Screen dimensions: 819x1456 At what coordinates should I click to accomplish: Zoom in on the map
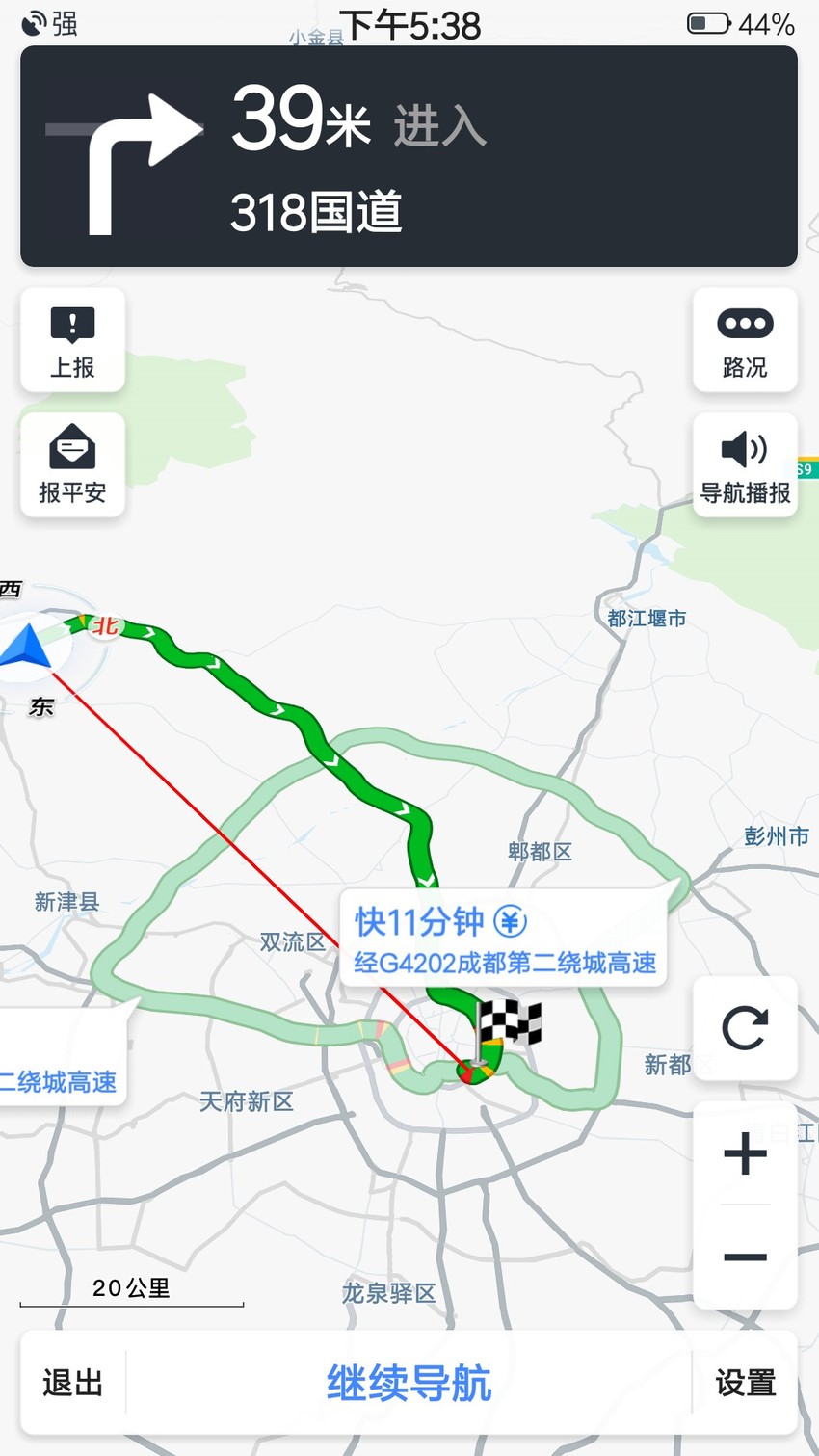[x=745, y=1153]
